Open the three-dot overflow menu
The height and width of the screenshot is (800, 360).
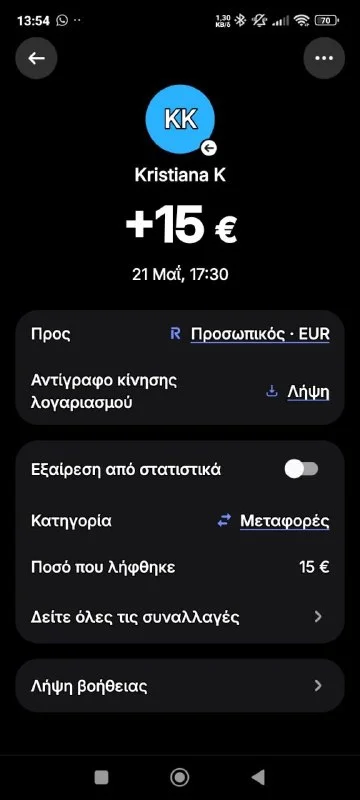tap(324, 58)
